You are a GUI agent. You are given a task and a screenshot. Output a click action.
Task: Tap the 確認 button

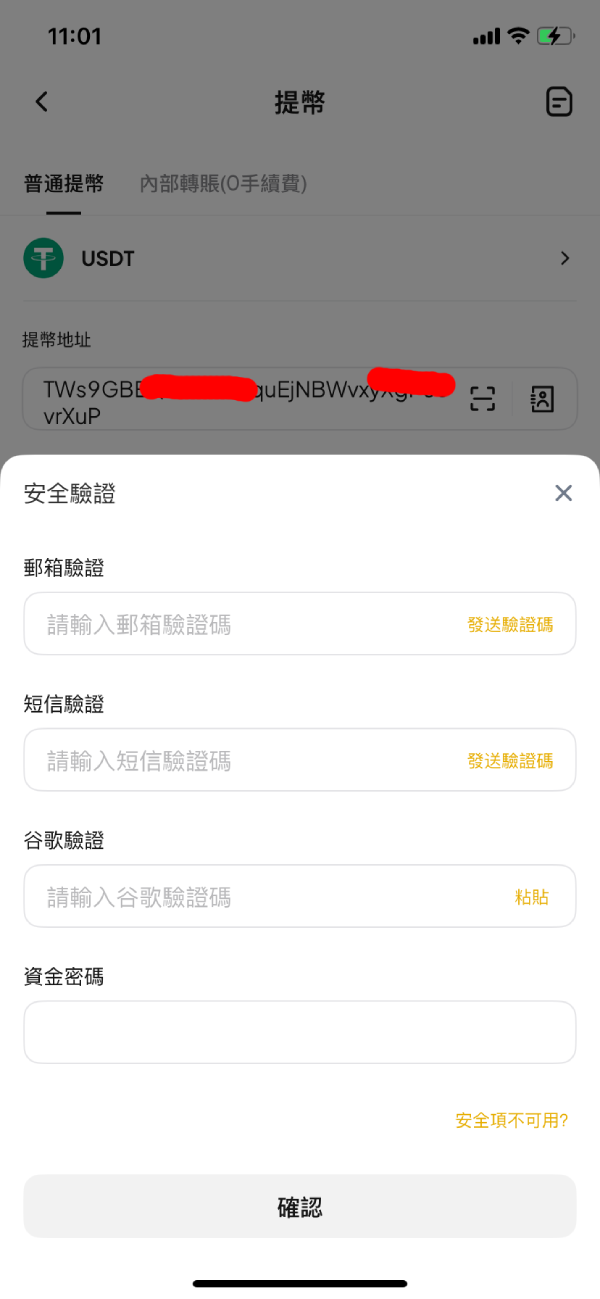pyautogui.click(x=300, y=1206)
